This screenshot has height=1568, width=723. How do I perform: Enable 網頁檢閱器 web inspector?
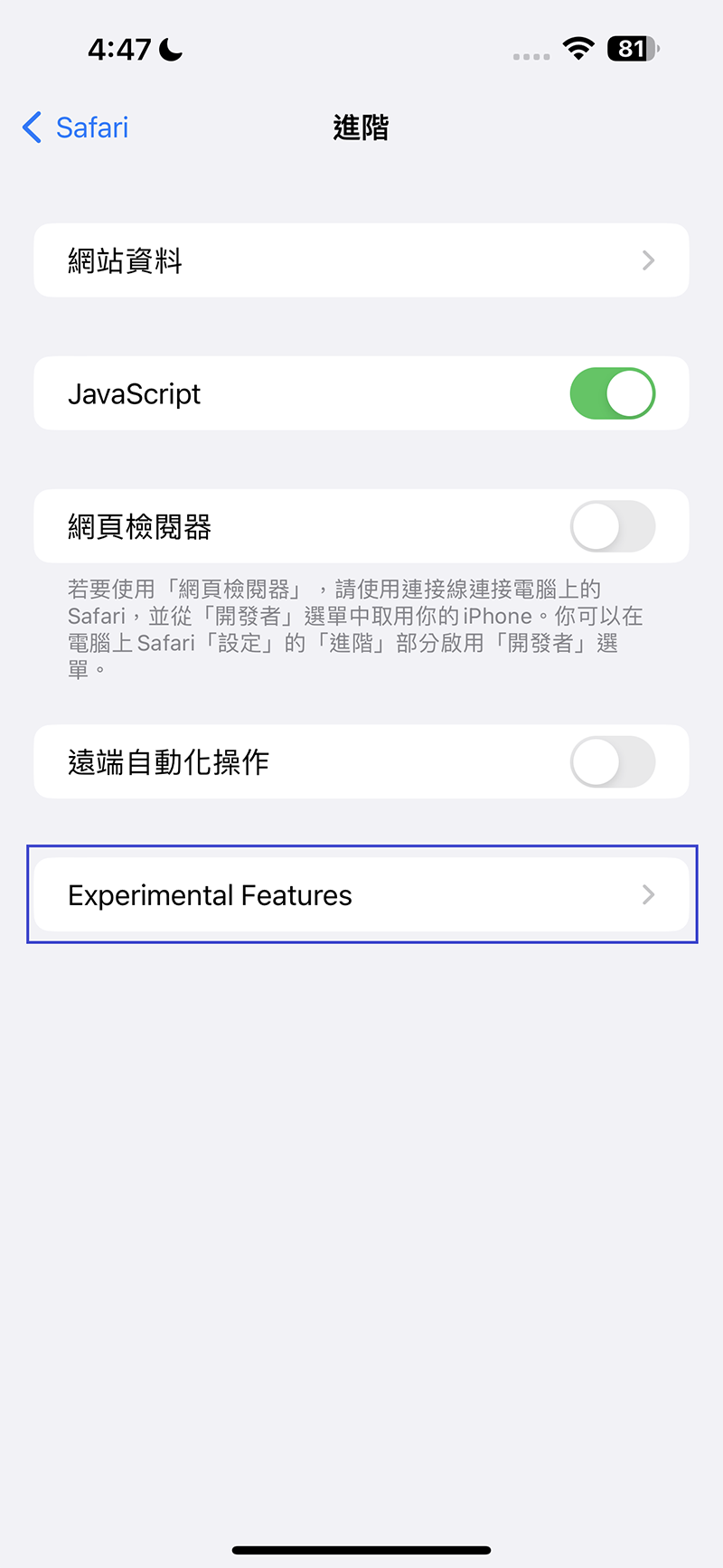[x=612, y=526]
